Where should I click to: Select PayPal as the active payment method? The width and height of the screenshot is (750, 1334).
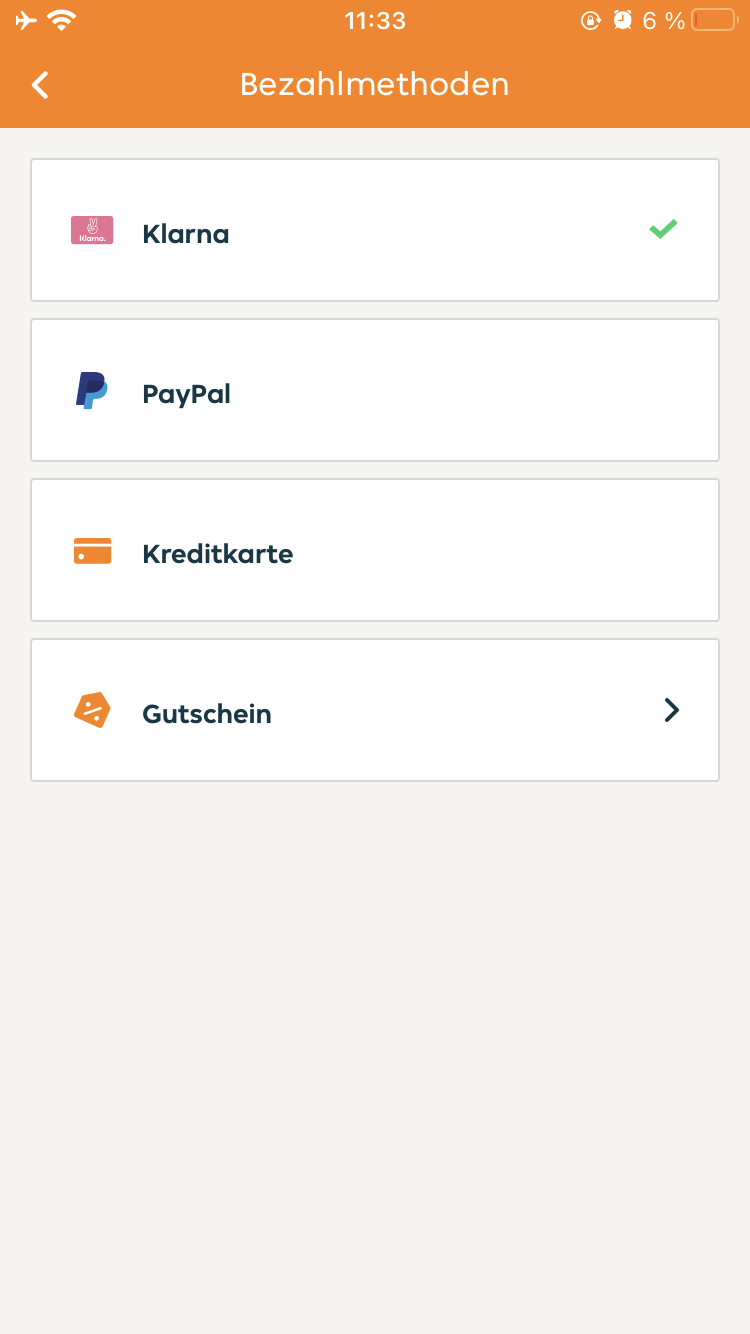click(x=375, y=390)
